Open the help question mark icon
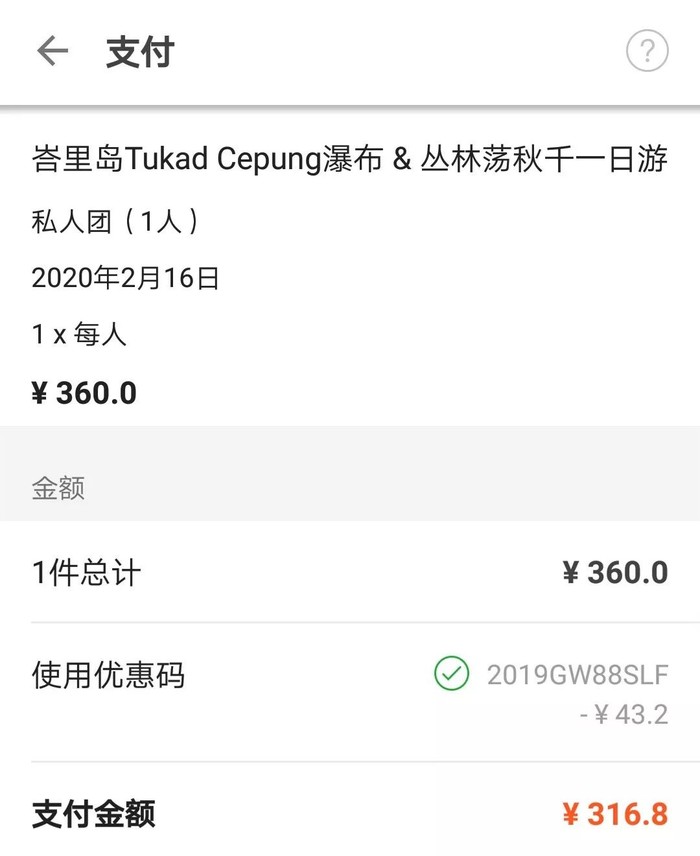Screen dimensions: 700x856 click(647, 51)
